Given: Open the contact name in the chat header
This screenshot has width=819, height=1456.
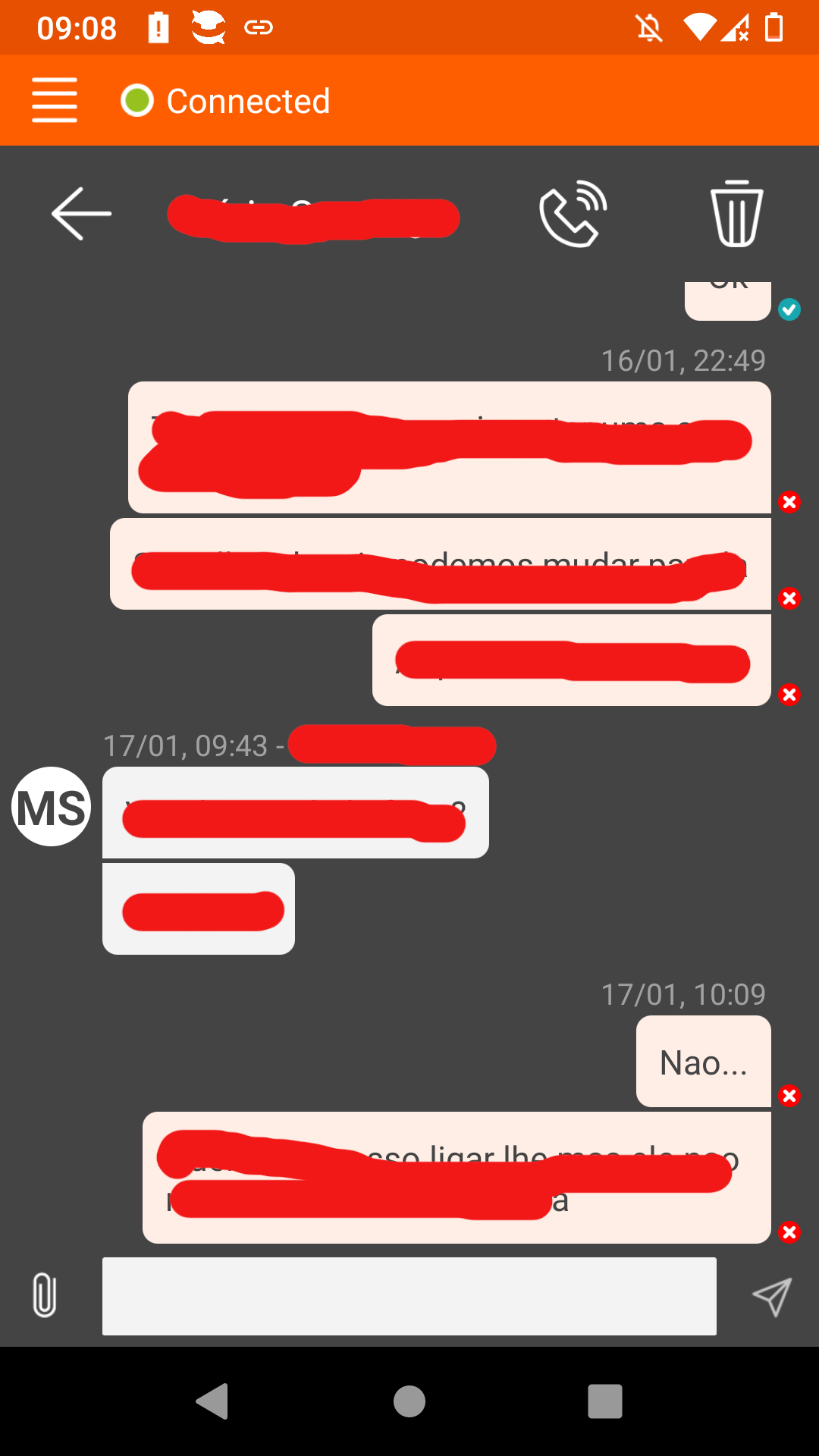Looking at the screenshot, I should (314, 216).
